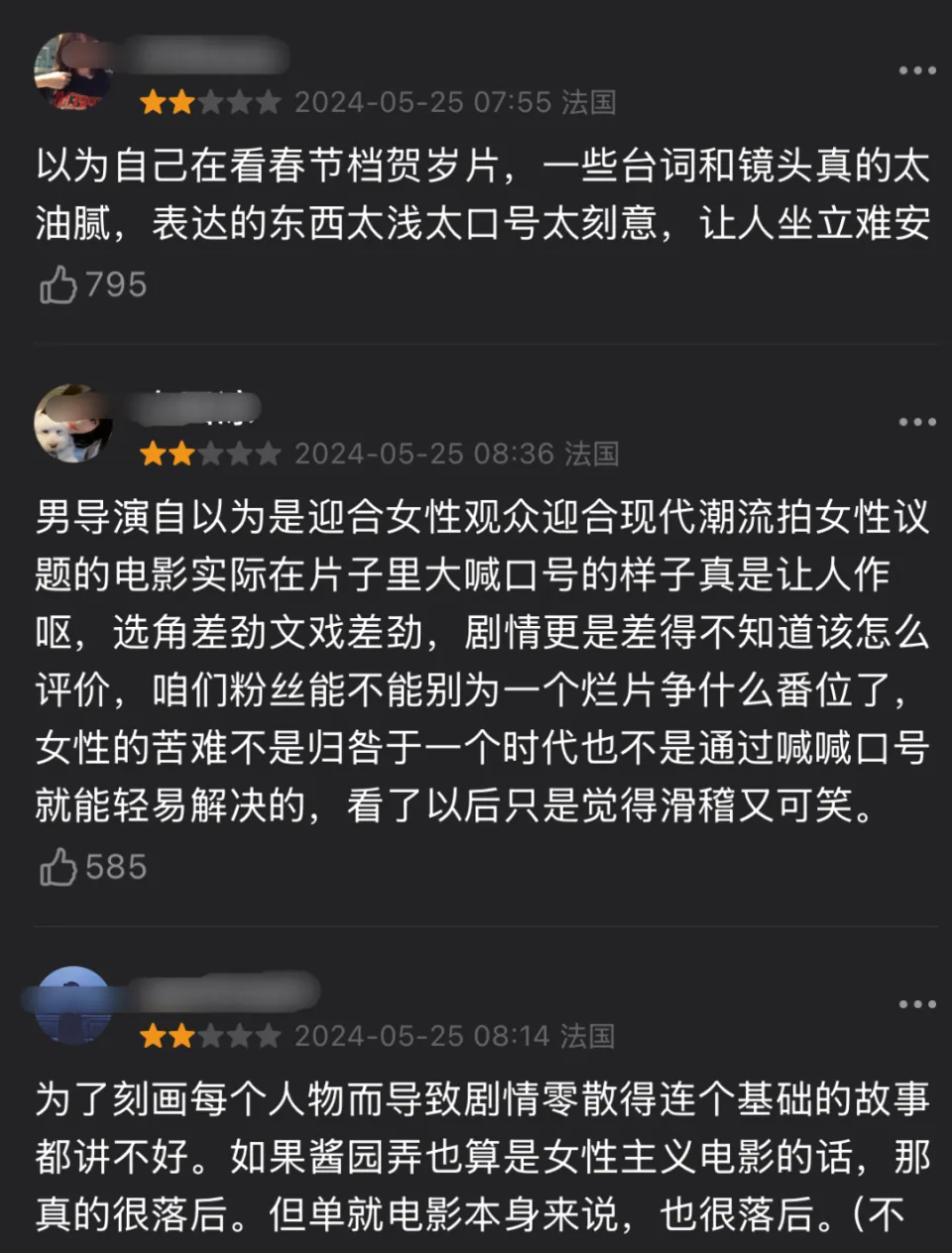Open the avatar of the 07:55 reviewer
The height and width of the screenshot is (1253, 952).
pyautogui.click(x=72, y=71)
